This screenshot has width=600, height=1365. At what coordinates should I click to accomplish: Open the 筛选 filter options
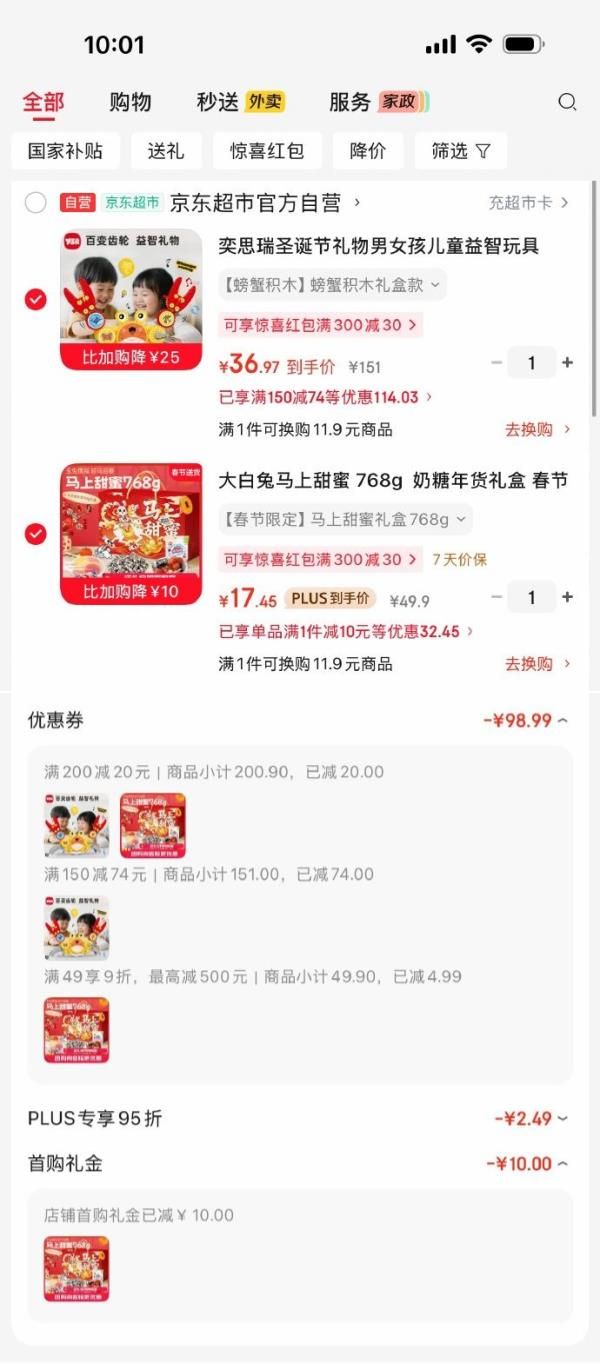pos(461,151)
